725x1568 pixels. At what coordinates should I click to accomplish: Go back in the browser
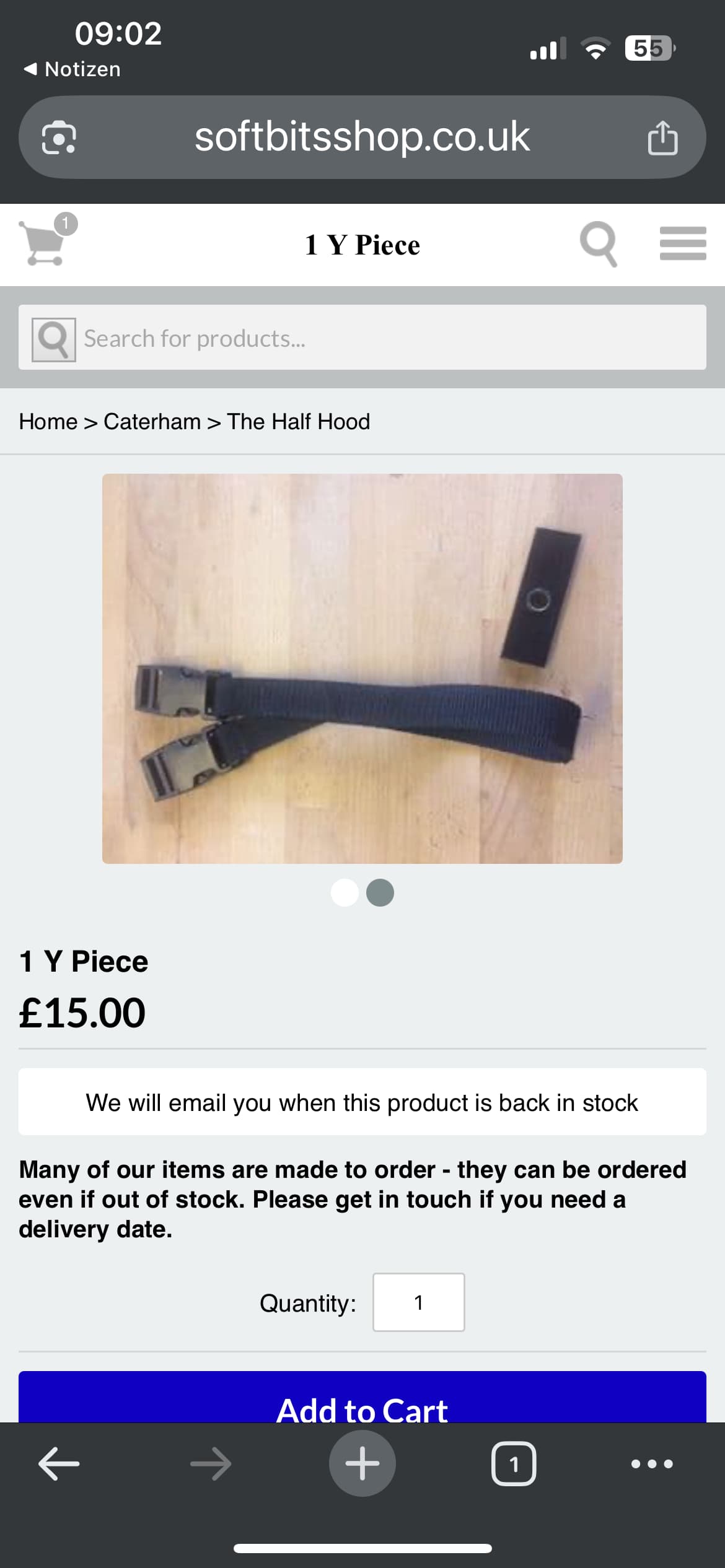click(x=59, y=1464)
